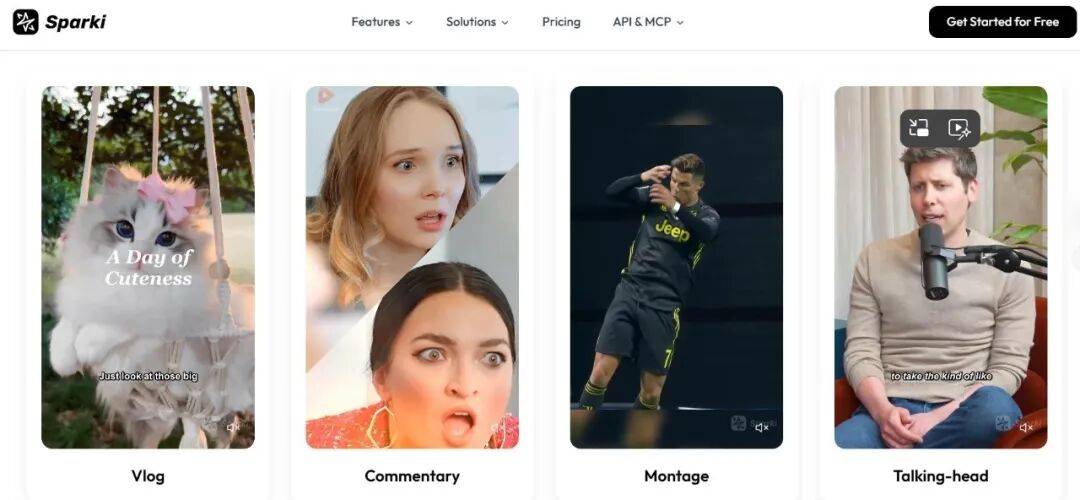Viewport: 1080px width, 500px height.
Task: Tap Get Started for Free button
Action: point(1002,22)
